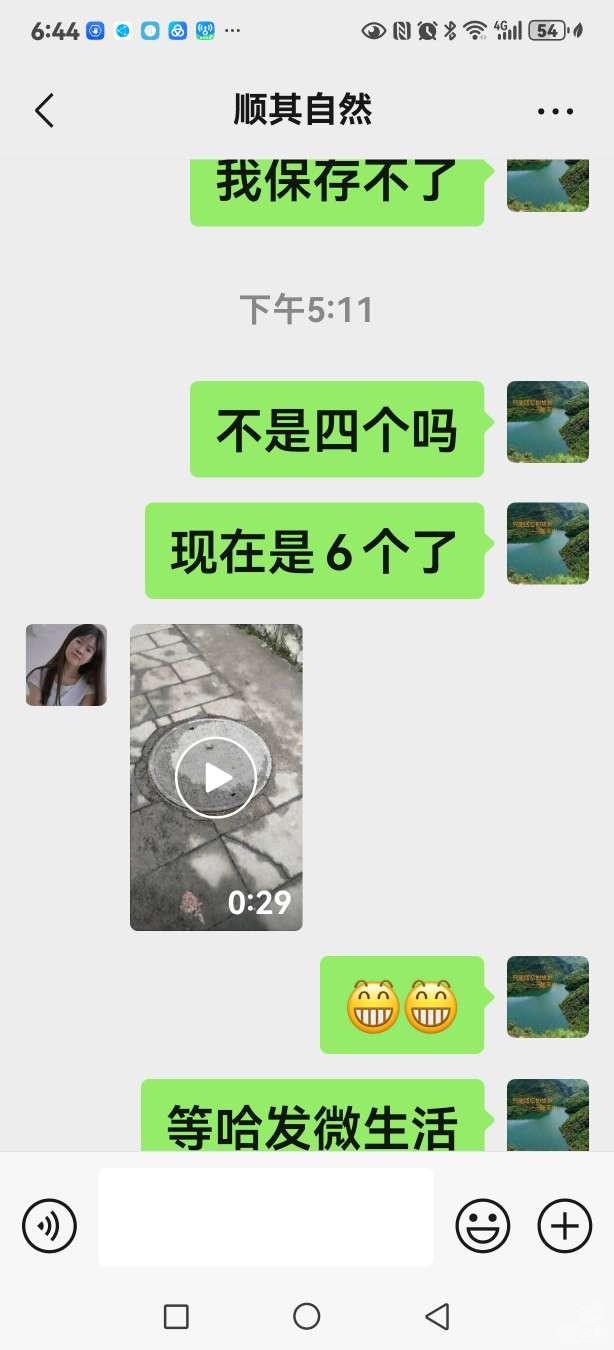The height and width of the screenshot is (1350, 614).
Task: Tap the system home button
Action: click(x=307, y=1316)
